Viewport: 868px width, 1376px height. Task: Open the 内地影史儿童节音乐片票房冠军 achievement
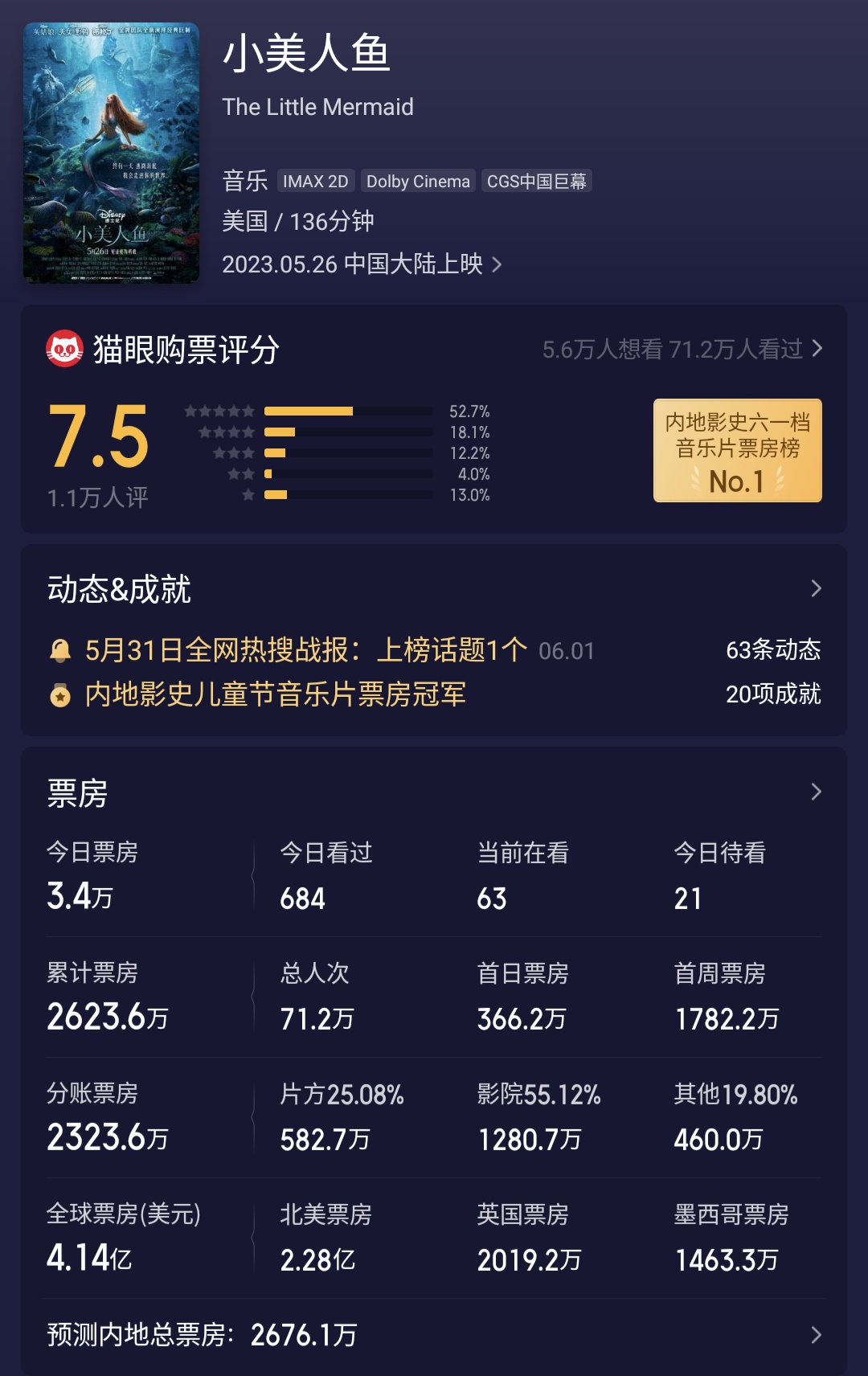click(275, 694)
